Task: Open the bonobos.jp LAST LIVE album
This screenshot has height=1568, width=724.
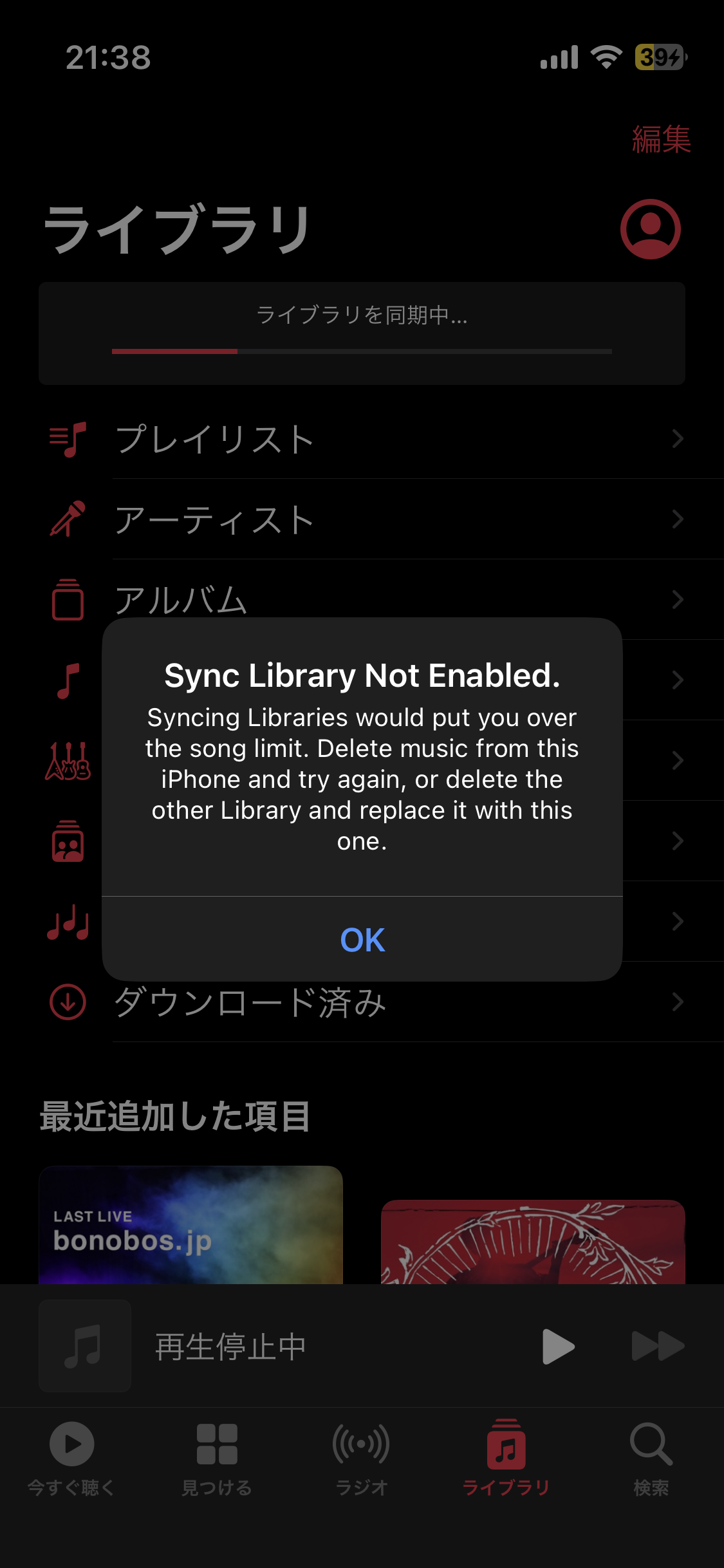Action: pos(190,1225)
